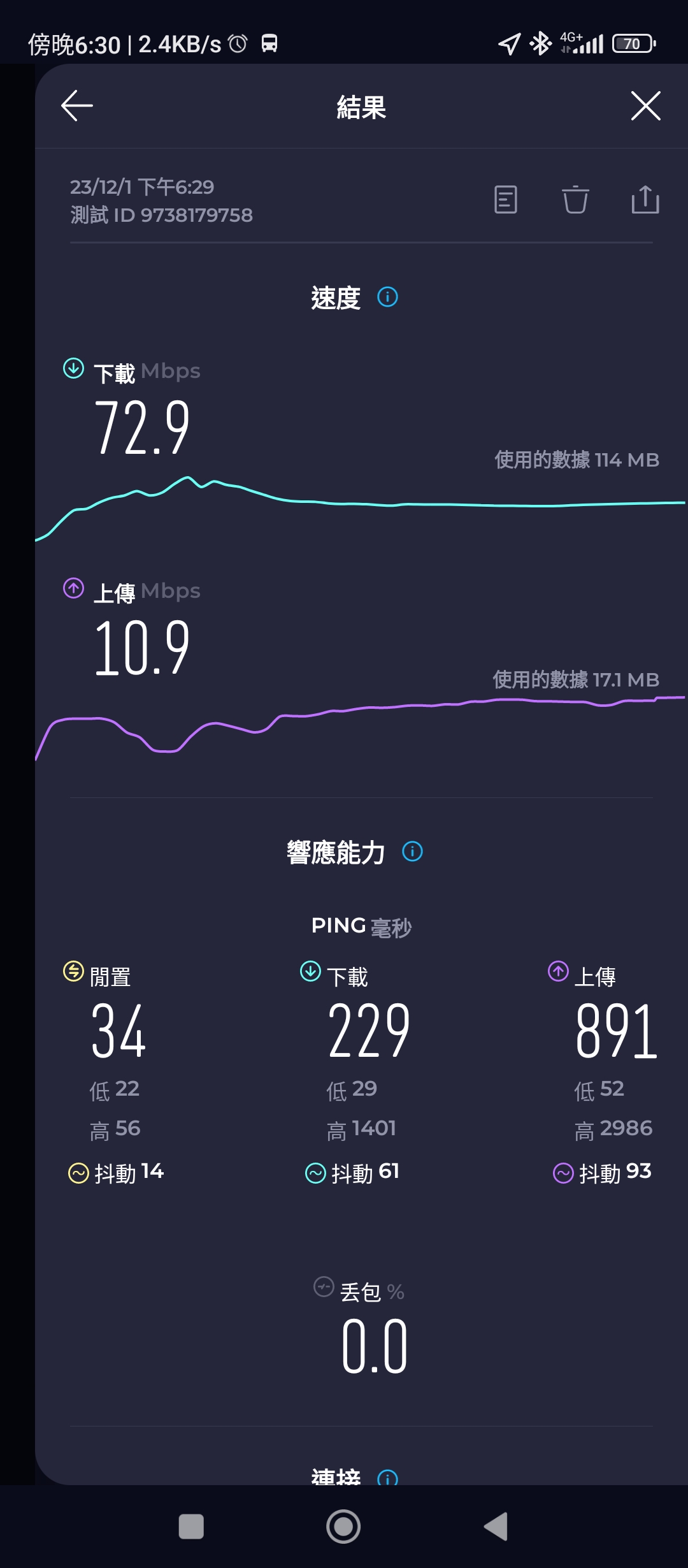This screenshot has width=688, height=1568.
Task: Close the results screen
Action: point(645,105)
